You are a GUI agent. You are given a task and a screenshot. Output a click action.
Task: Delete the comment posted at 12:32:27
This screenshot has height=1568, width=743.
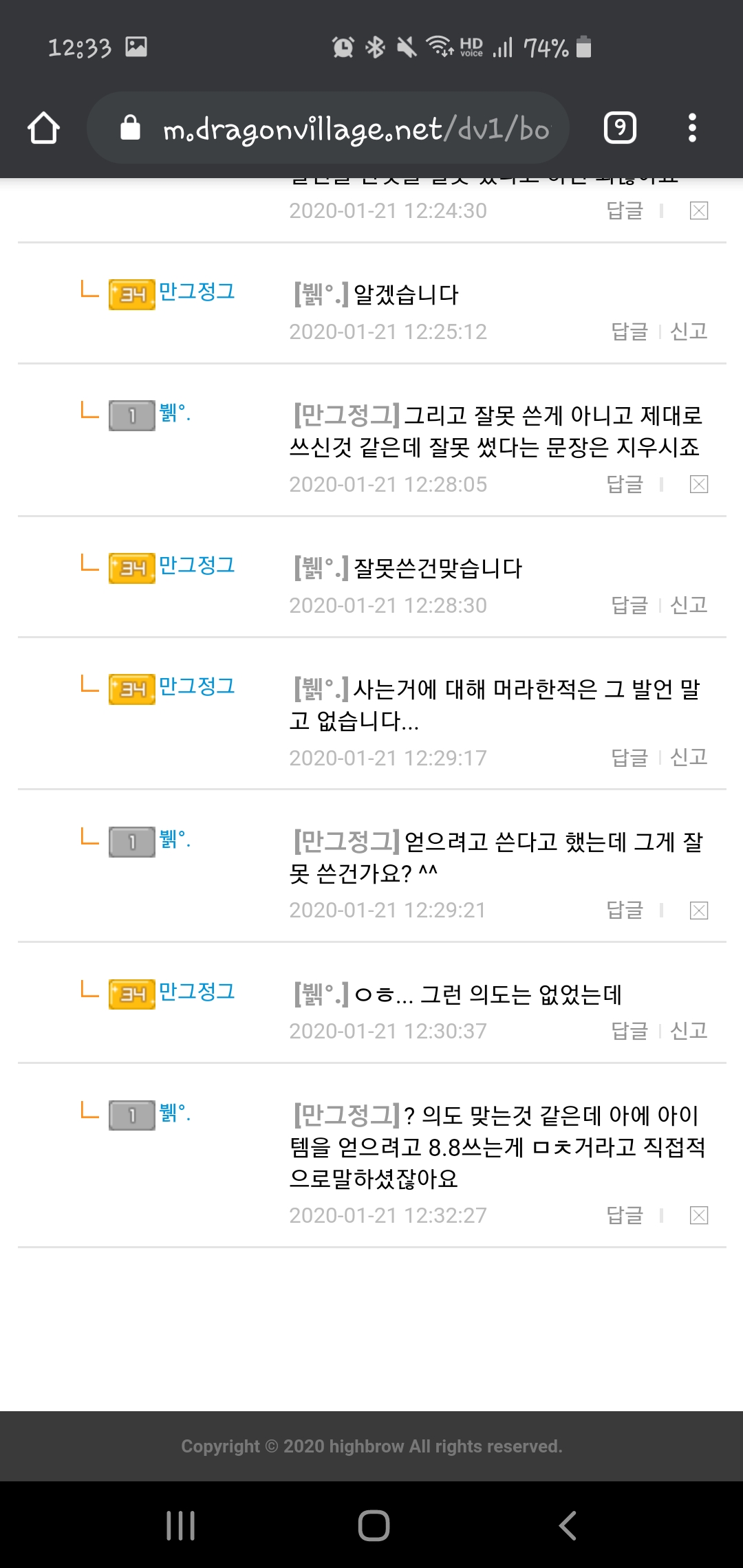698,1215
